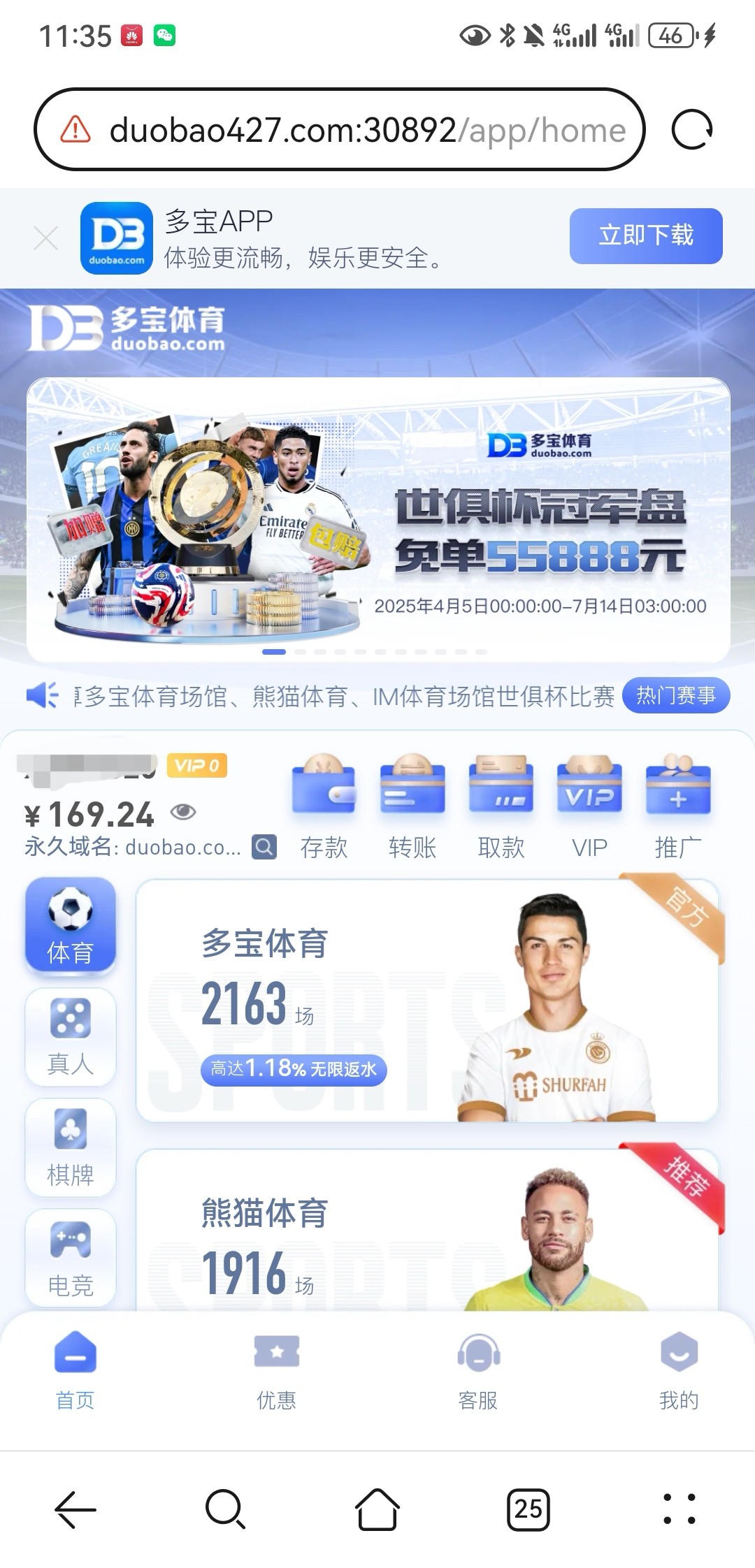Open the browser tabs switcher showing 25

click(528, 1509)
